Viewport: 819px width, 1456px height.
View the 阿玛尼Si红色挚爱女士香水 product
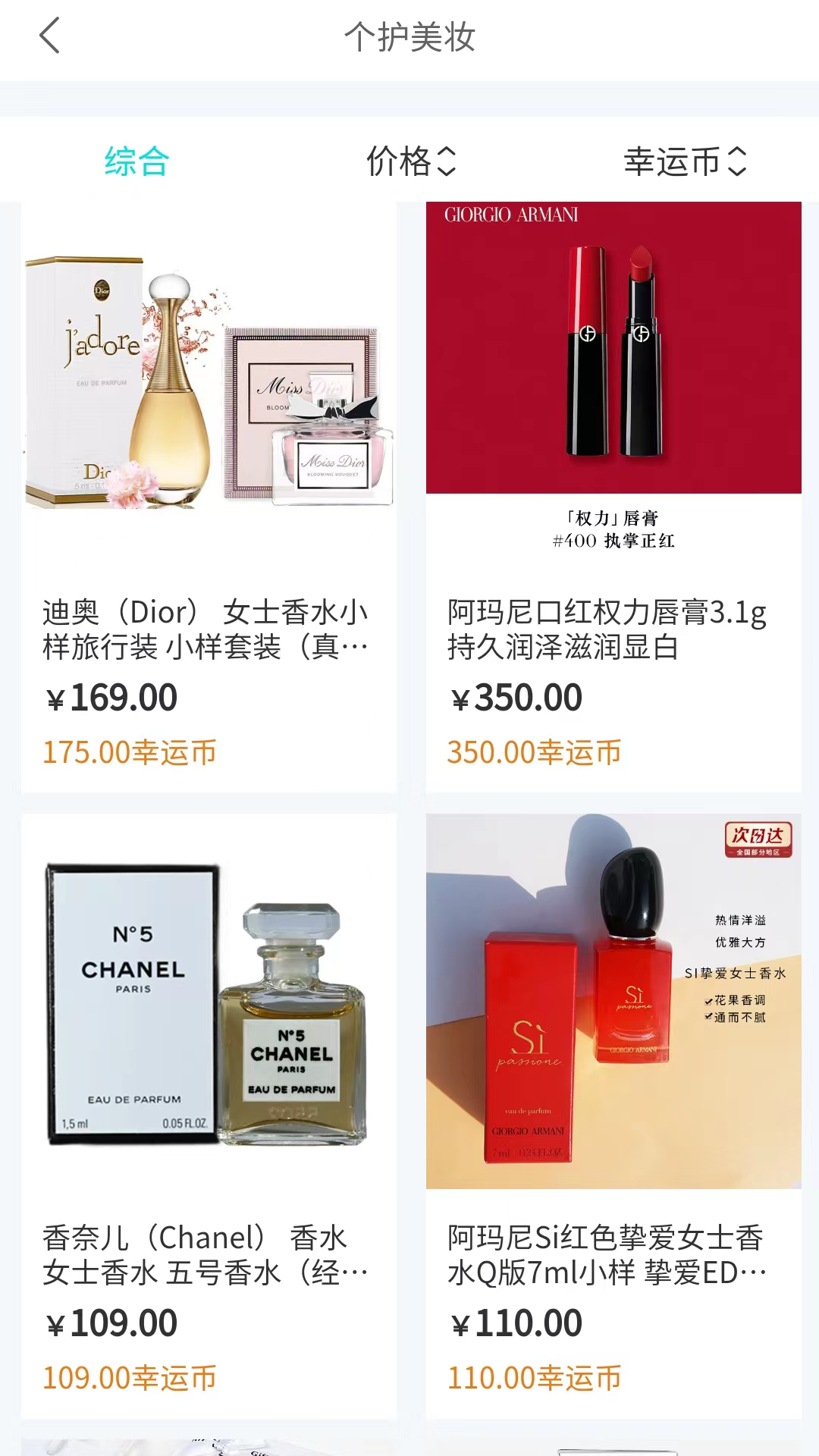[x=613, y=1115]
